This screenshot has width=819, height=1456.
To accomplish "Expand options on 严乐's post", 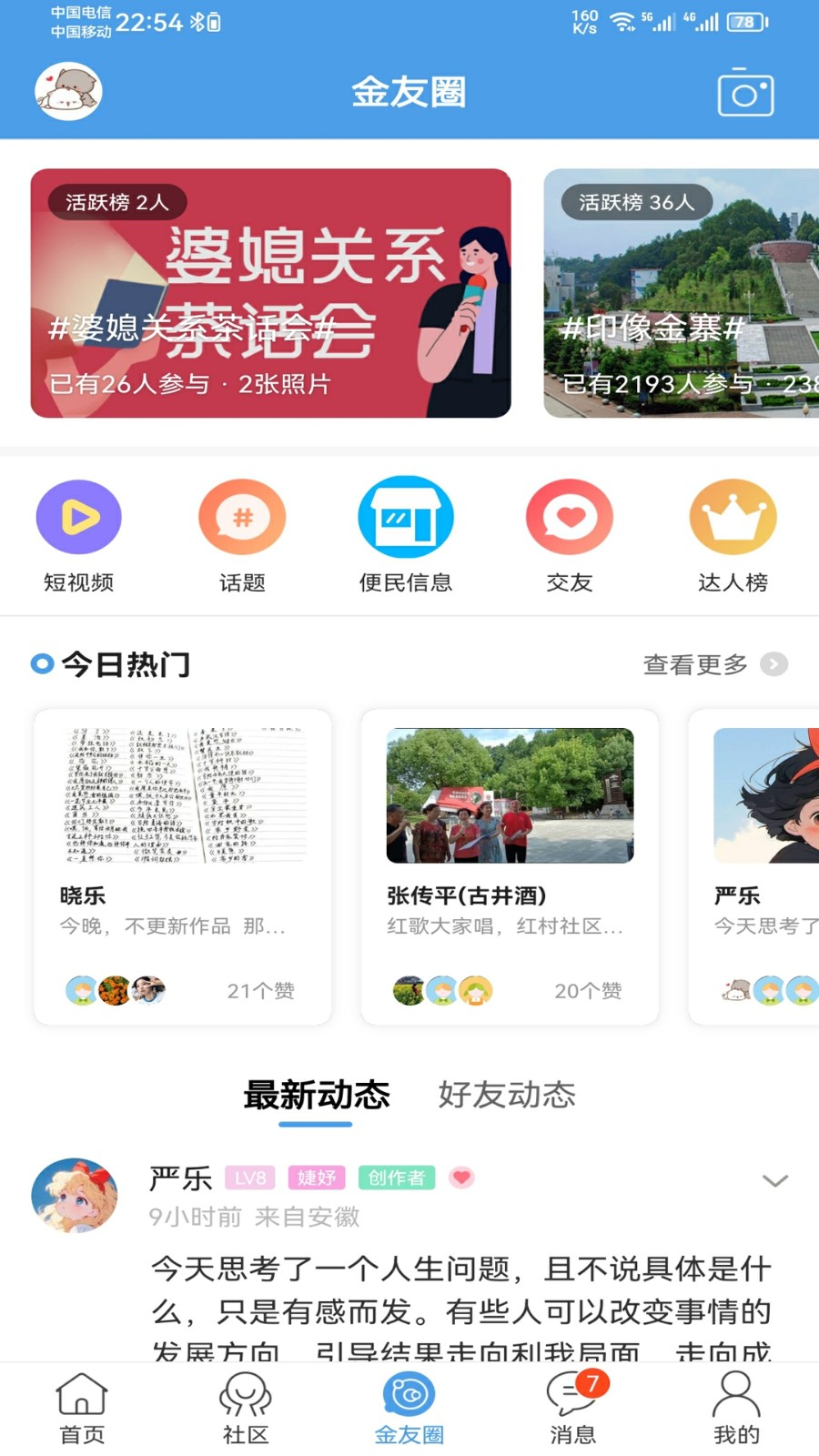I will [774, 1181].
